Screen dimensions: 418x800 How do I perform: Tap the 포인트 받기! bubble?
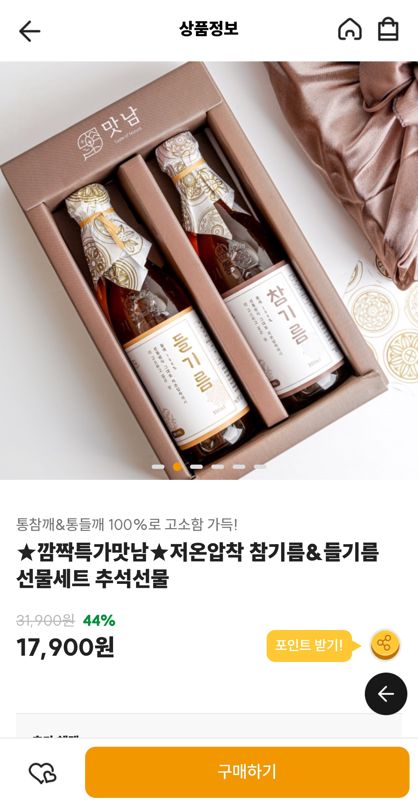310,645
